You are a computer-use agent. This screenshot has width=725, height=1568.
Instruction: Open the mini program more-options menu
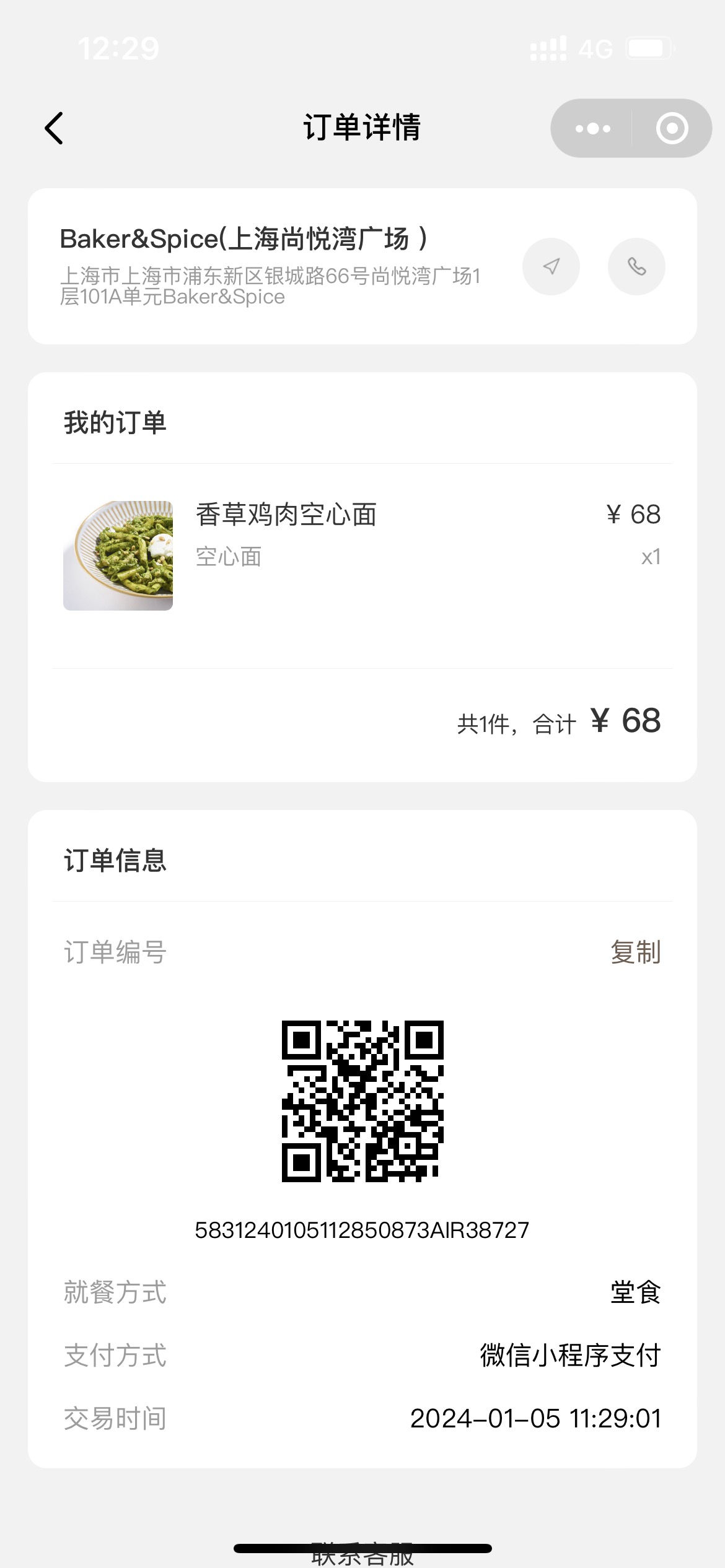pos(592,128)
